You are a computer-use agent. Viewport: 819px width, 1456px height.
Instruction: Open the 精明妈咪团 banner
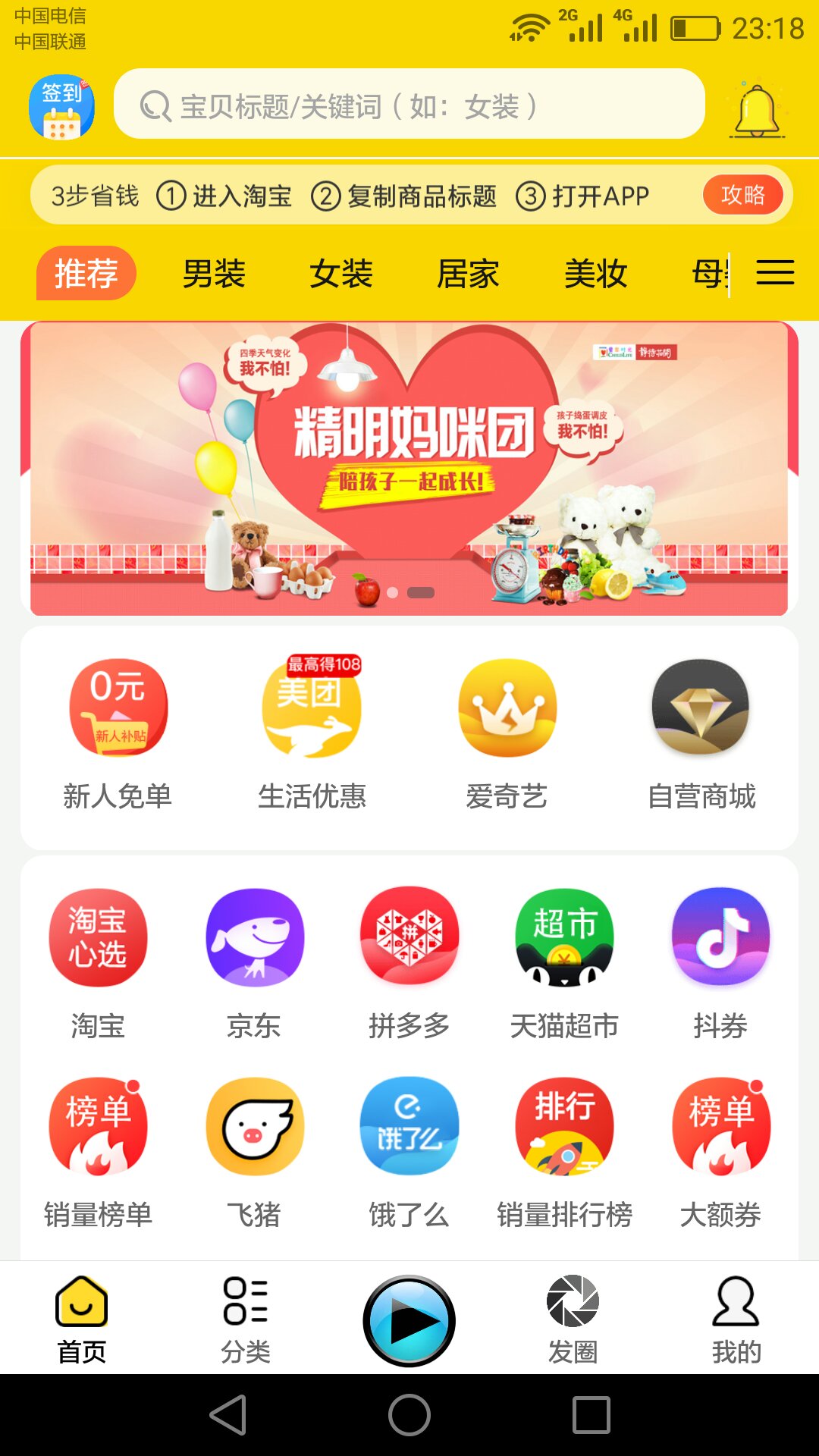[x=409, y=468]
